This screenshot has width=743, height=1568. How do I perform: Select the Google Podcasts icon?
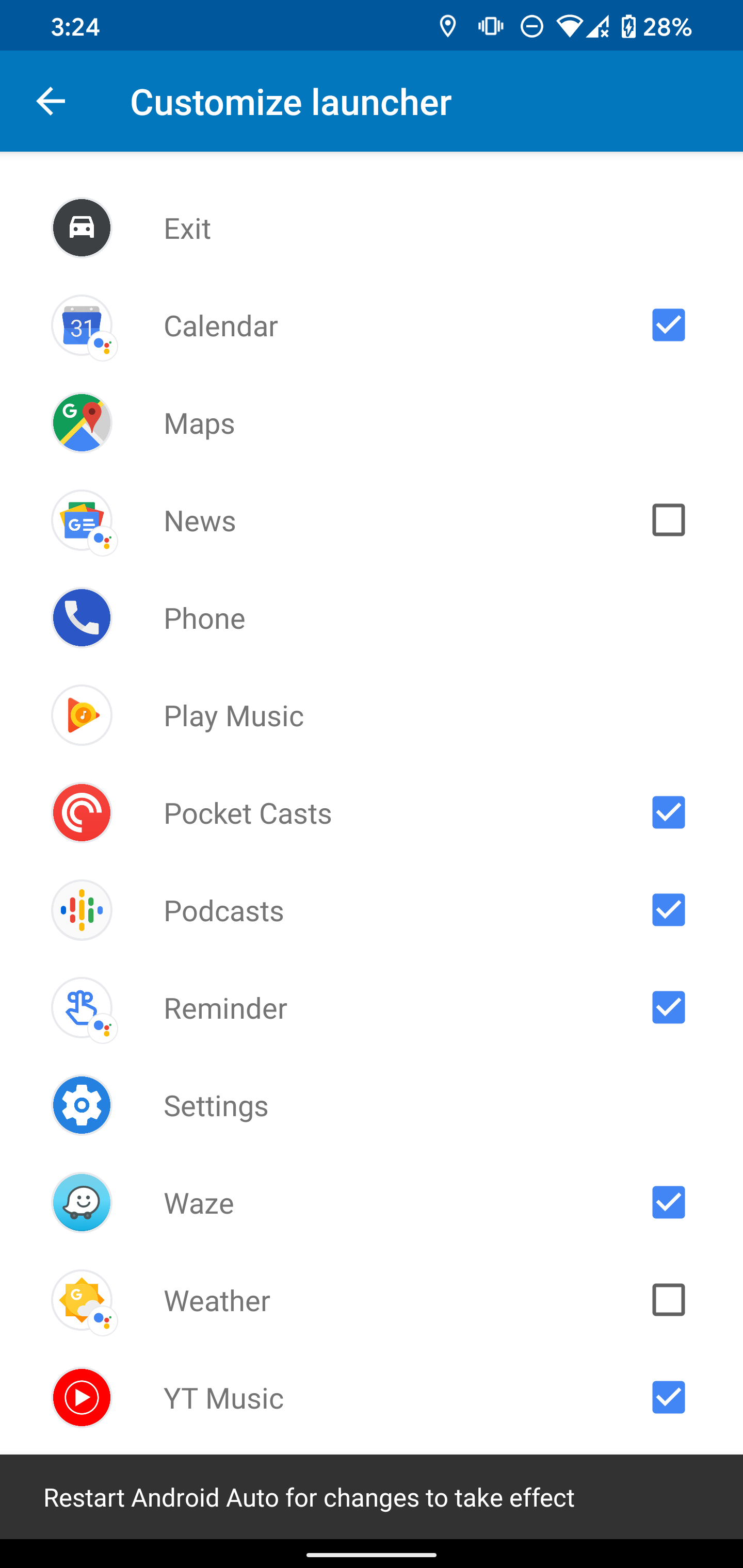pyautogui.click(x=82, y=910)
